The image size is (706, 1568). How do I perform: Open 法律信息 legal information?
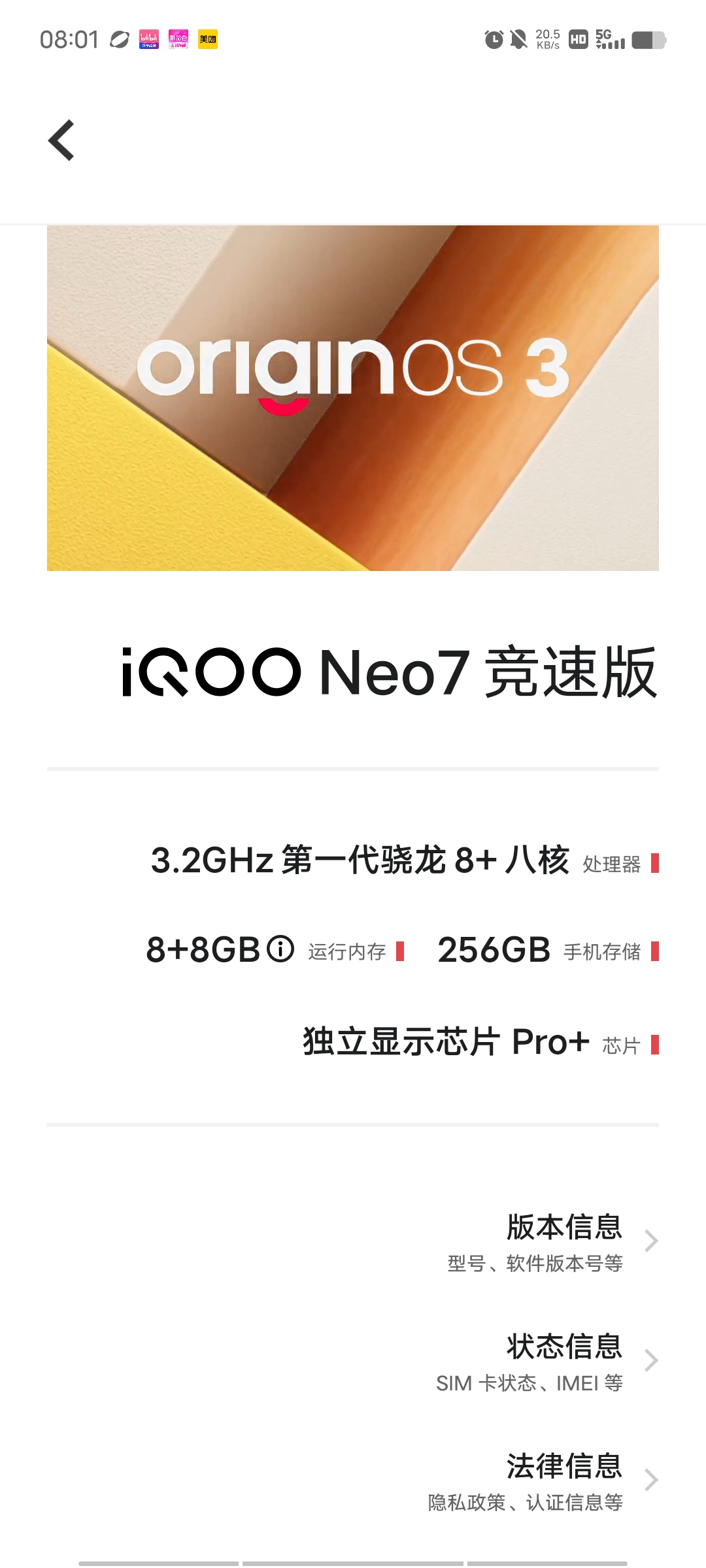[x=353, y=1481]
